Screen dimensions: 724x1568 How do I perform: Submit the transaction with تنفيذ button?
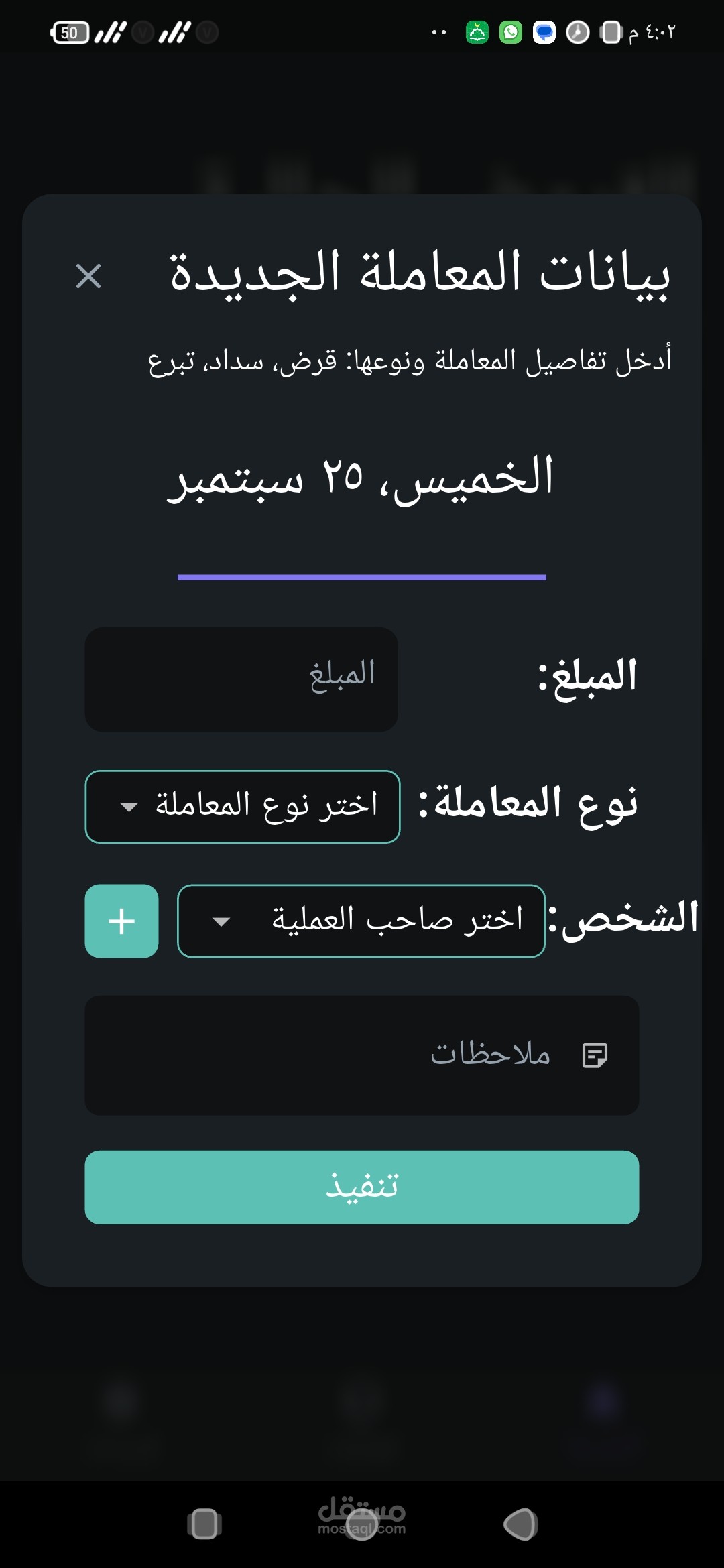[x=362, y=1187]
